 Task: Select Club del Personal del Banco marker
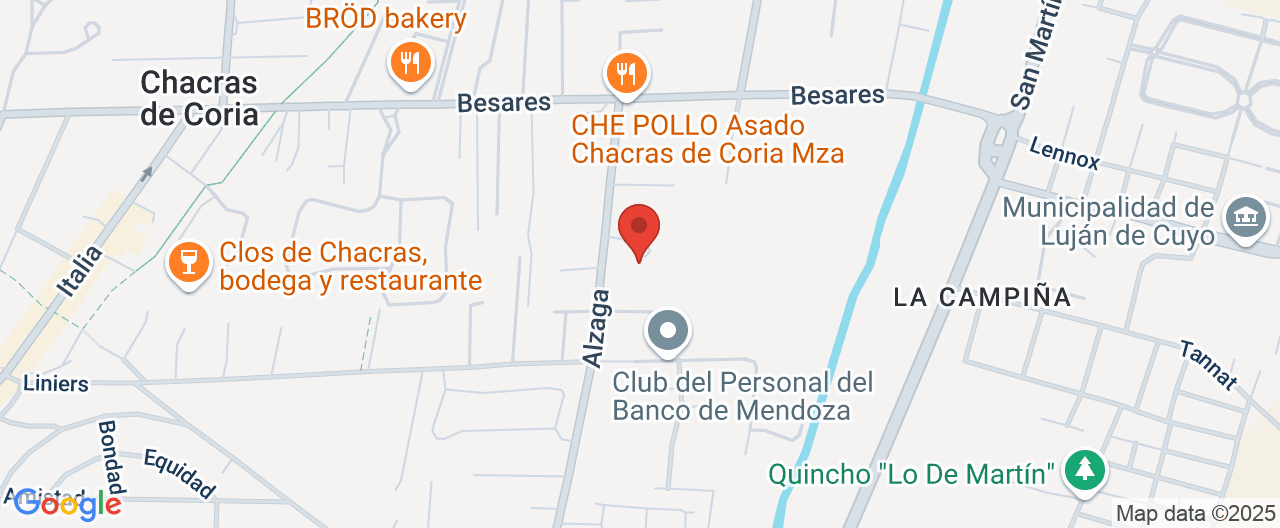click(668, 330)
